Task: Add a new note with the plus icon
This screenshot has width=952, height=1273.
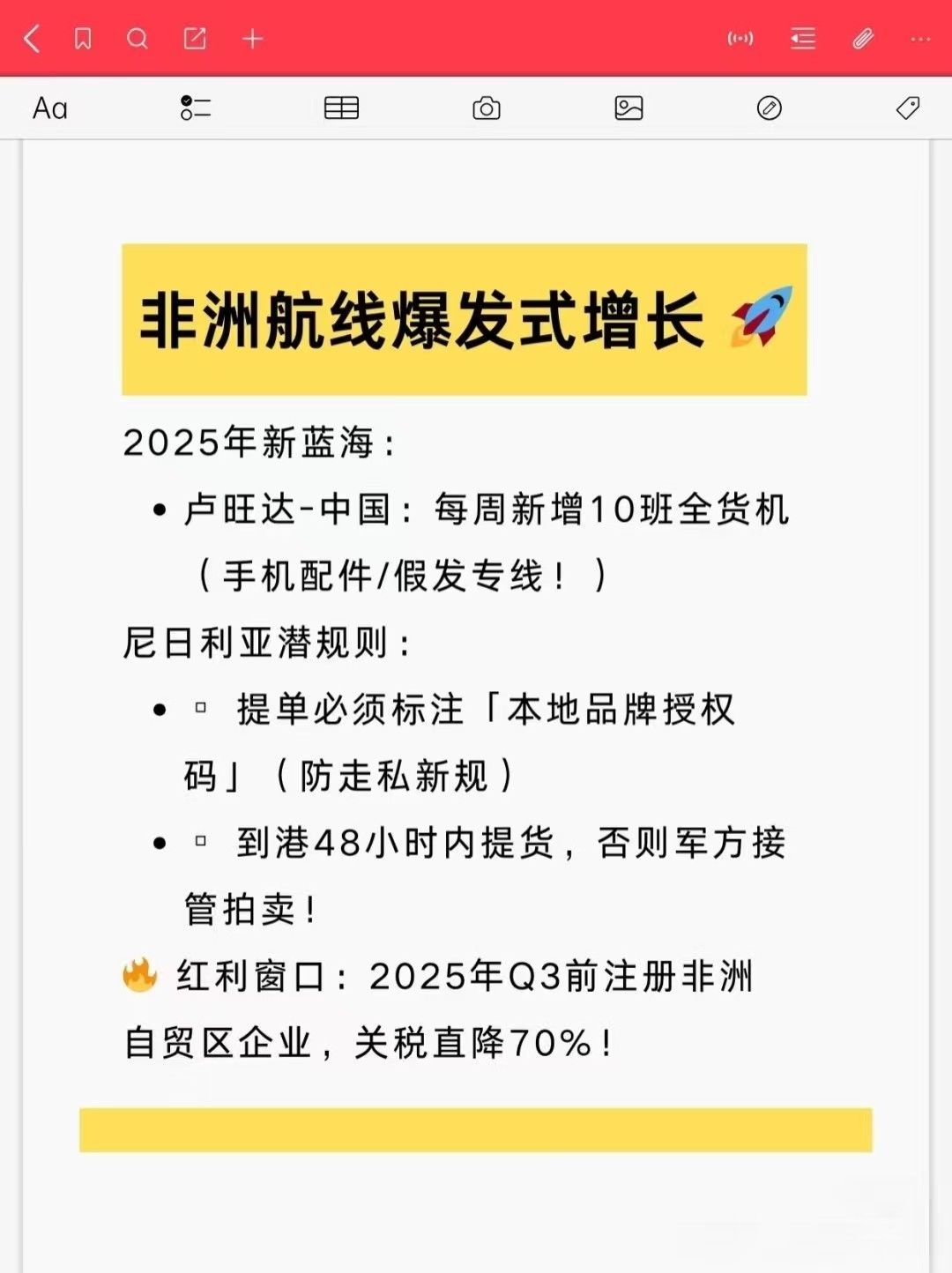Action: pos(253,39)
